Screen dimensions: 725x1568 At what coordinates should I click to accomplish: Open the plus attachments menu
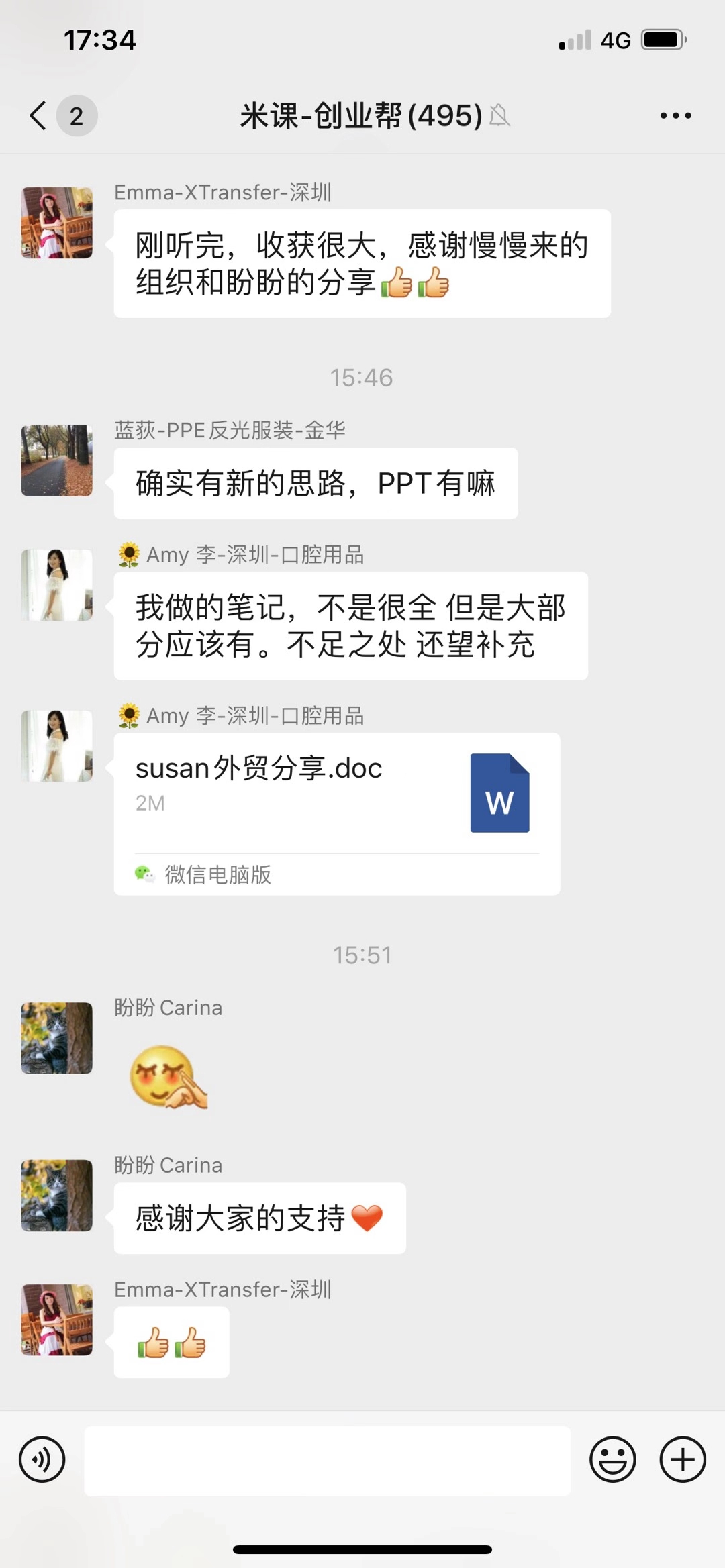[682, 1459]
